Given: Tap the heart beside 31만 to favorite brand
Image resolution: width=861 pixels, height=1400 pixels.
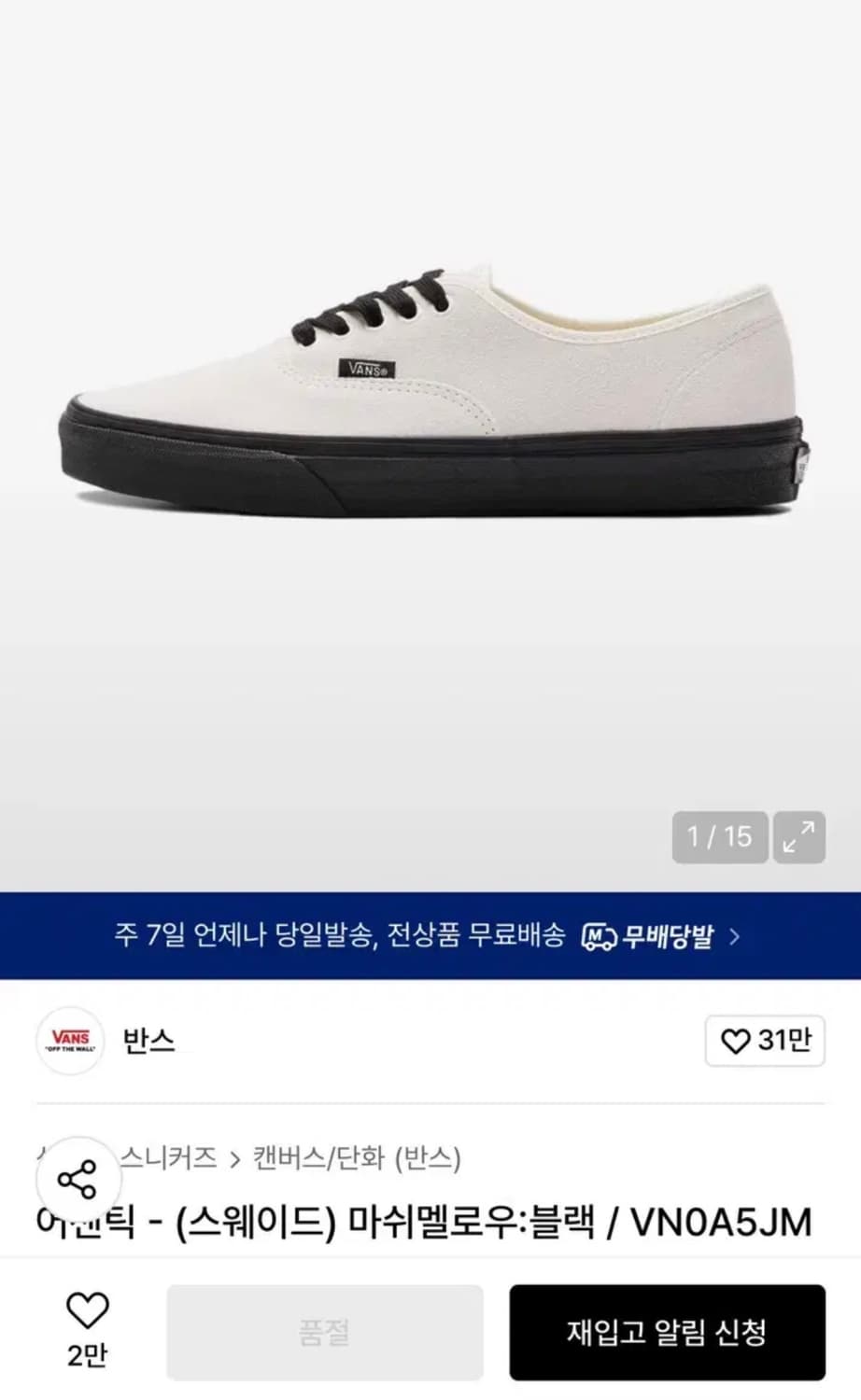Looking at the screenshot, I should click(x=734, y=1041).
